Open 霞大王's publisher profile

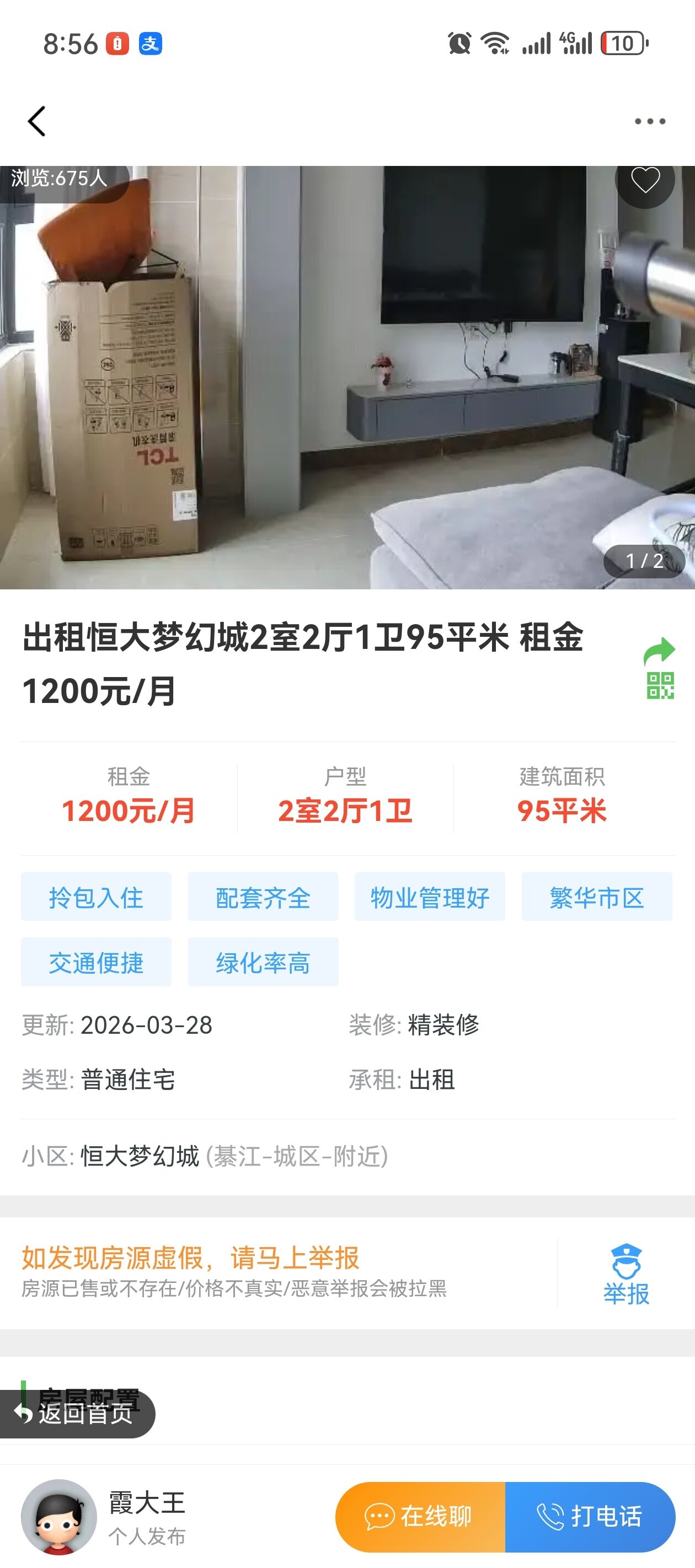click(59, 1516)
